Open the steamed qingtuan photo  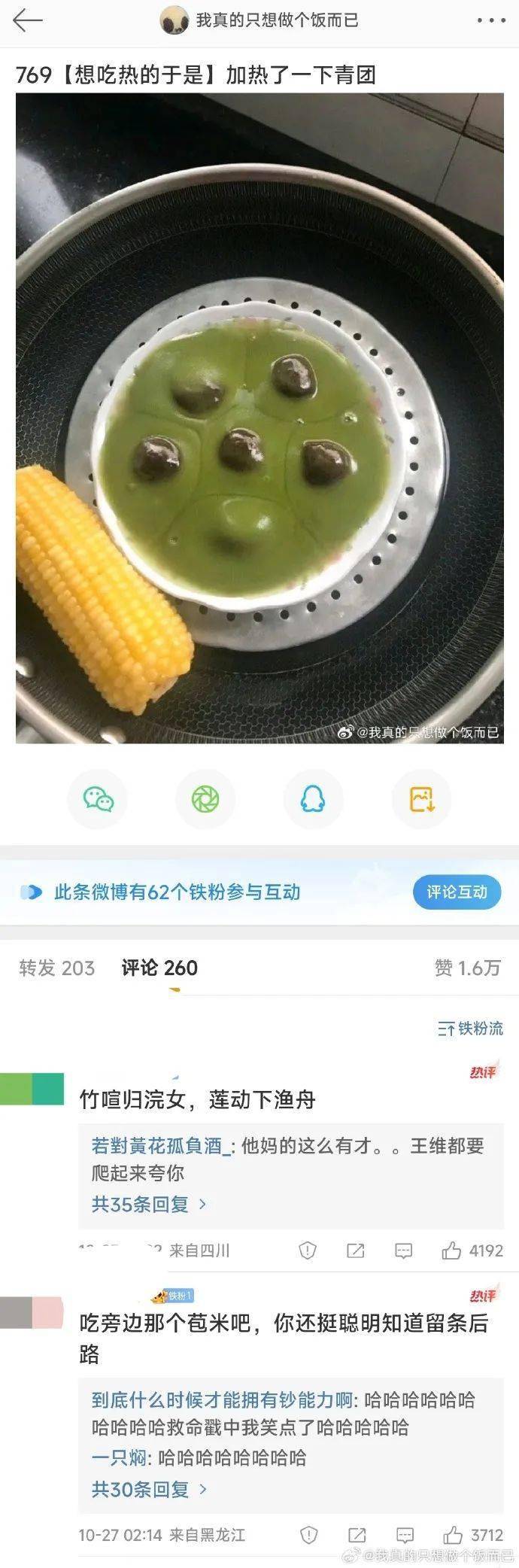[259, 418]
